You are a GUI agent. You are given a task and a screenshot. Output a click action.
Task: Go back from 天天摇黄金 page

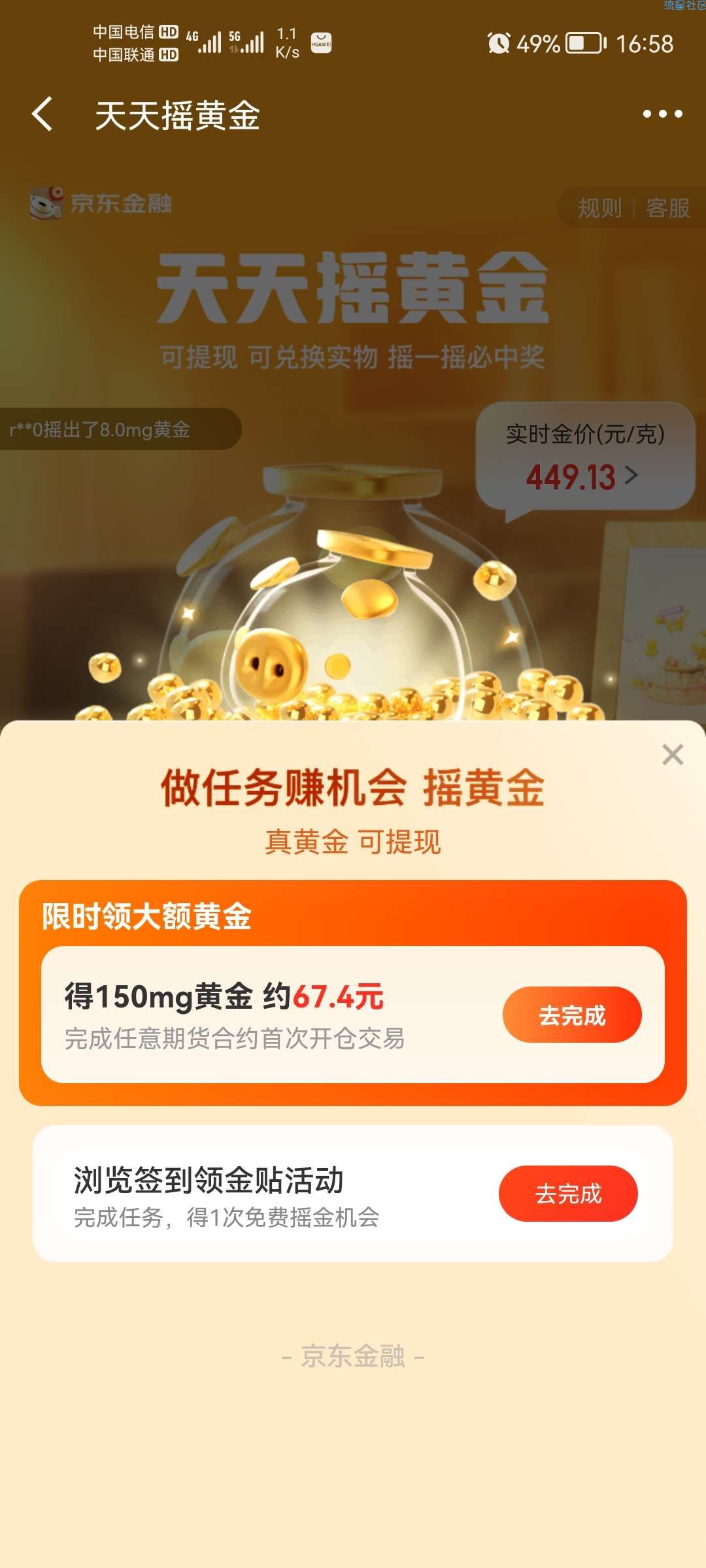coord(43,114)
